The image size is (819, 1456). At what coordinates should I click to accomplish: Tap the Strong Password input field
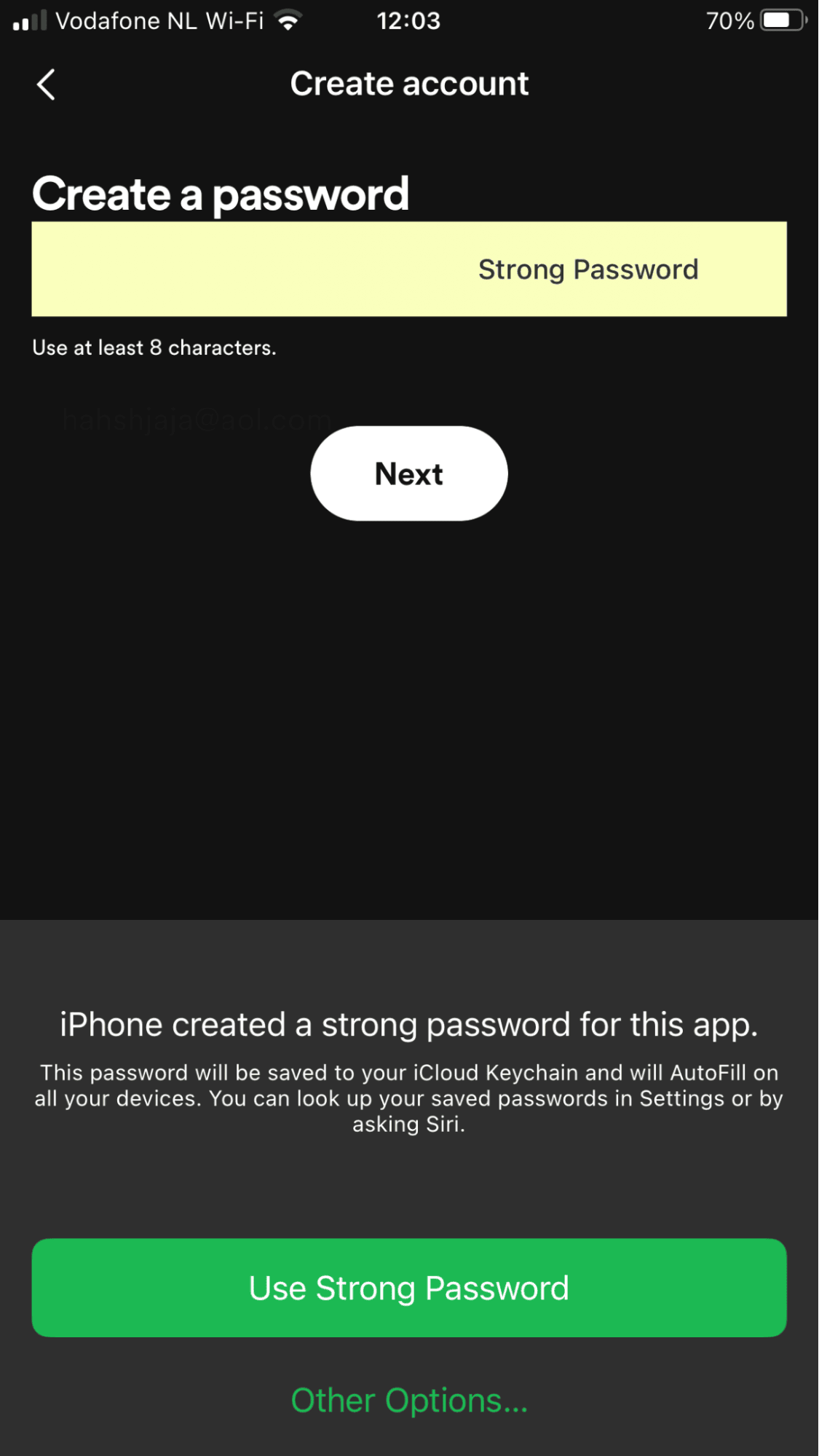click(x=408, y=269)
